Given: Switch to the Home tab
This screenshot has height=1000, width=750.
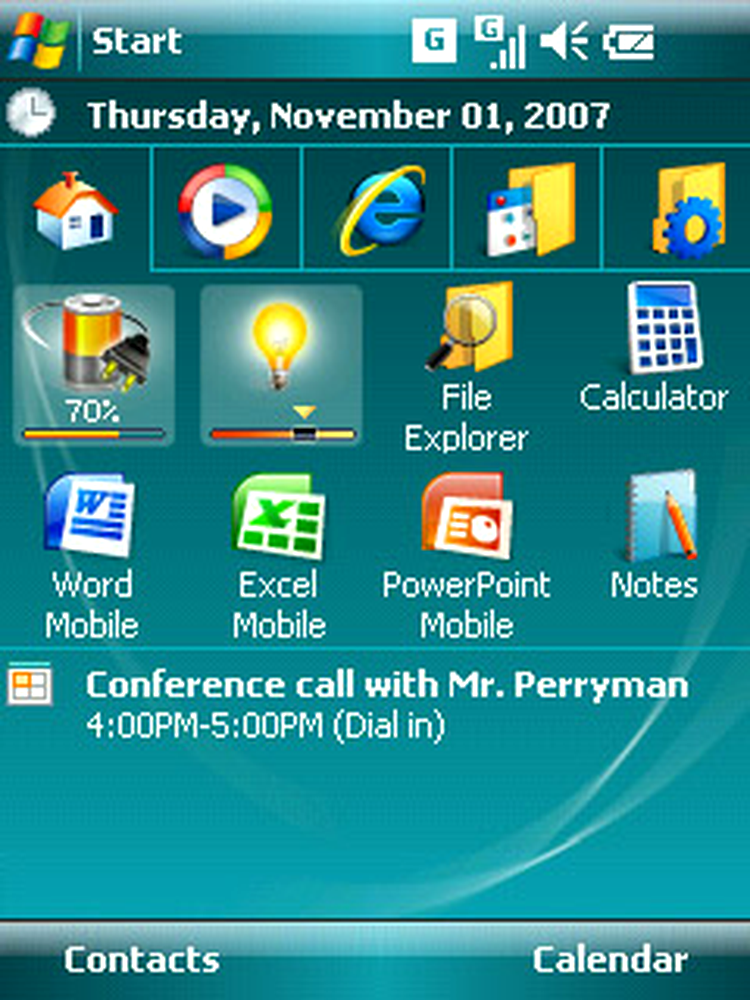Looking at the screenshot, I should pos(74,210).
